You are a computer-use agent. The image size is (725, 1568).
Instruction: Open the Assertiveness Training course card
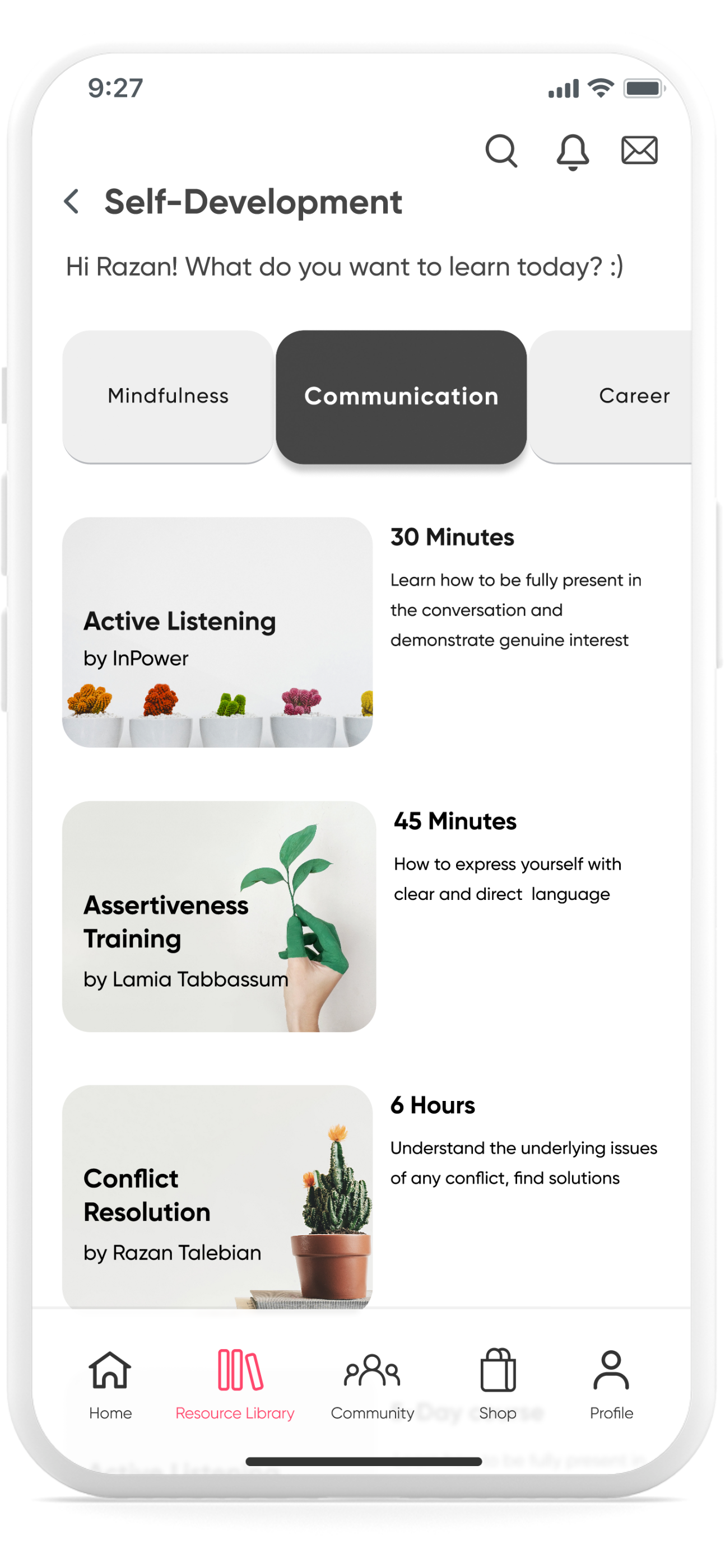[218, 916]
